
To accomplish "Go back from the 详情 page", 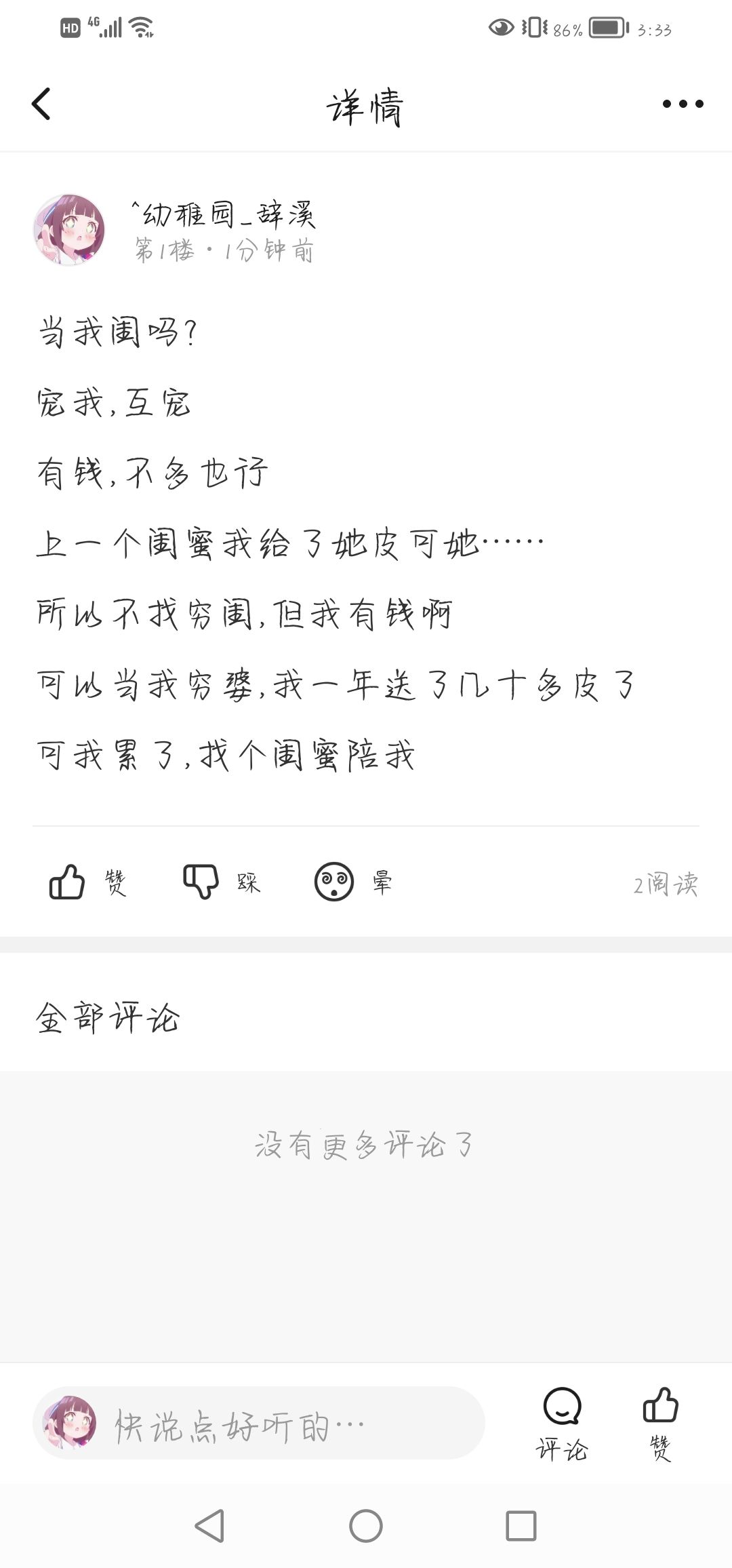I will coord(41,104).
